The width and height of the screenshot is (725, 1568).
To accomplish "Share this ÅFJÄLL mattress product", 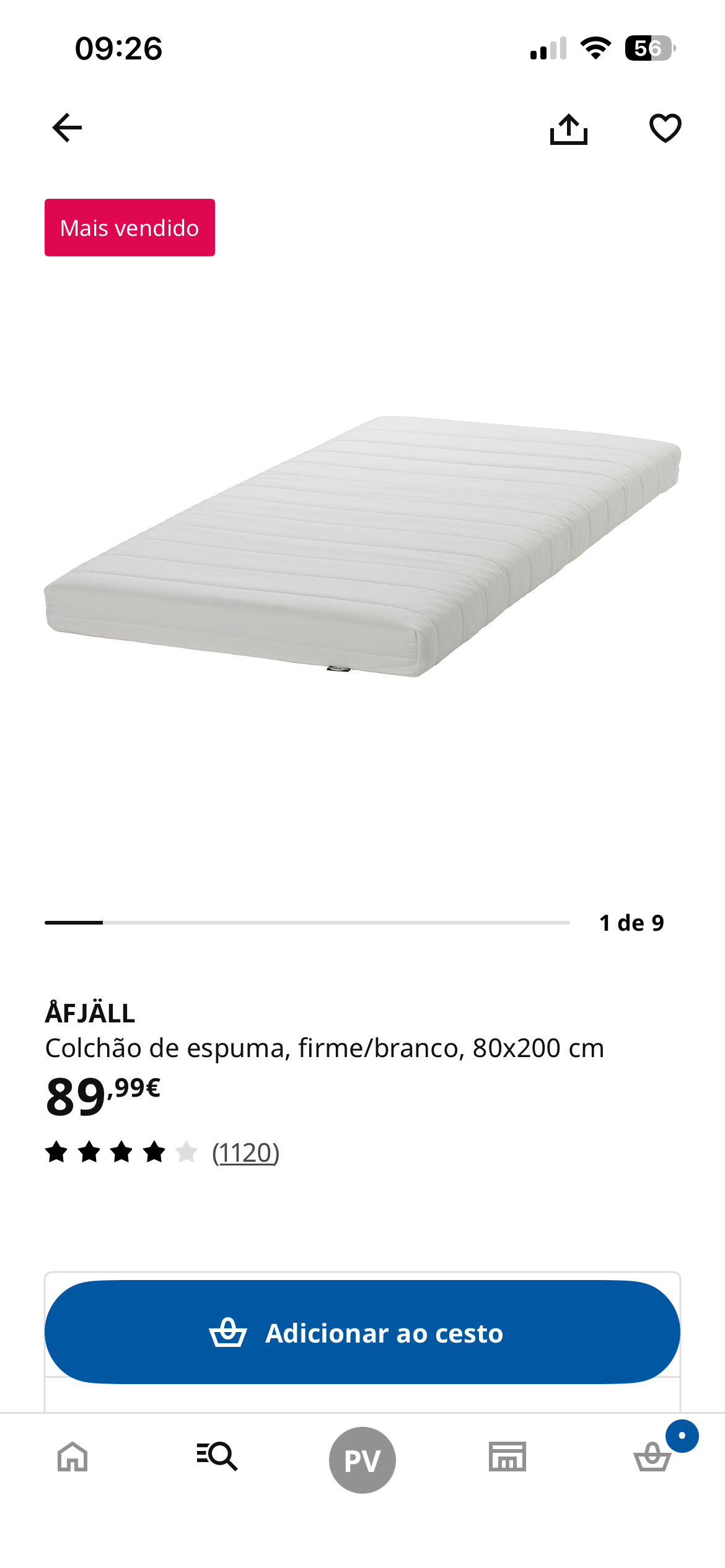I will (568, 129).
